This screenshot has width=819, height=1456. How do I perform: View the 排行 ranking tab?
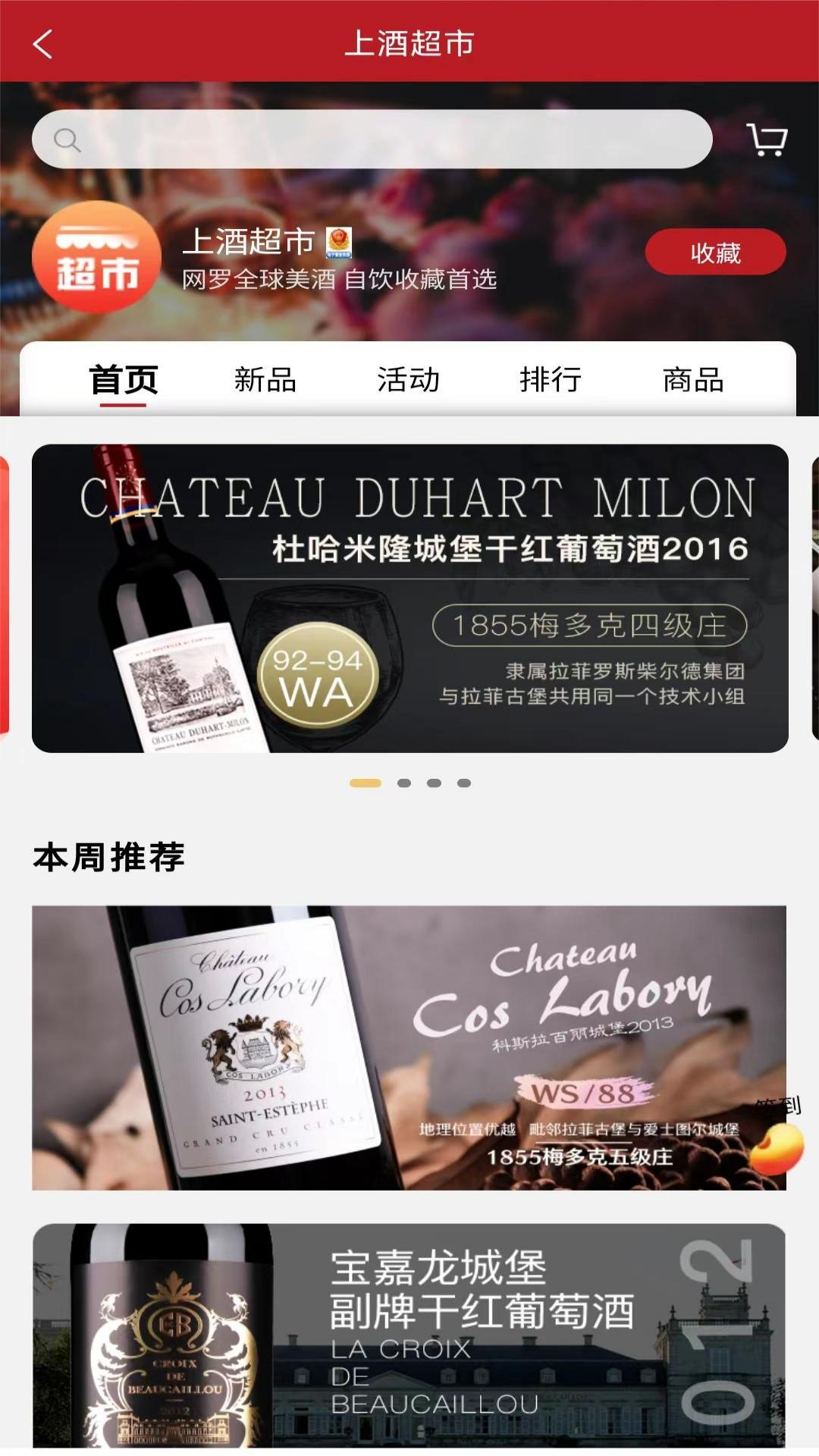551,380
